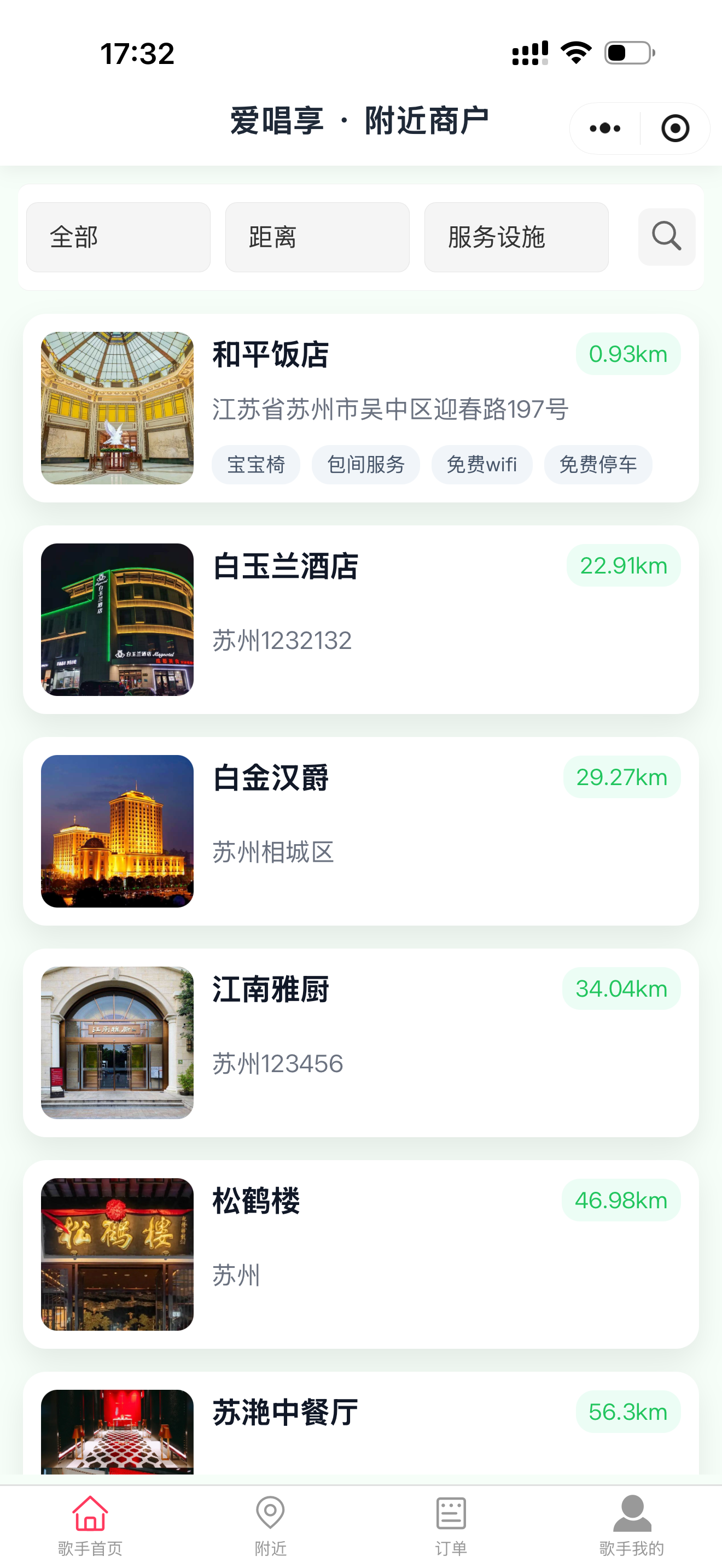Tap the mini-program close/target circle capsule icon
The image size is (722, 1568).
click(x=674, y=128)
